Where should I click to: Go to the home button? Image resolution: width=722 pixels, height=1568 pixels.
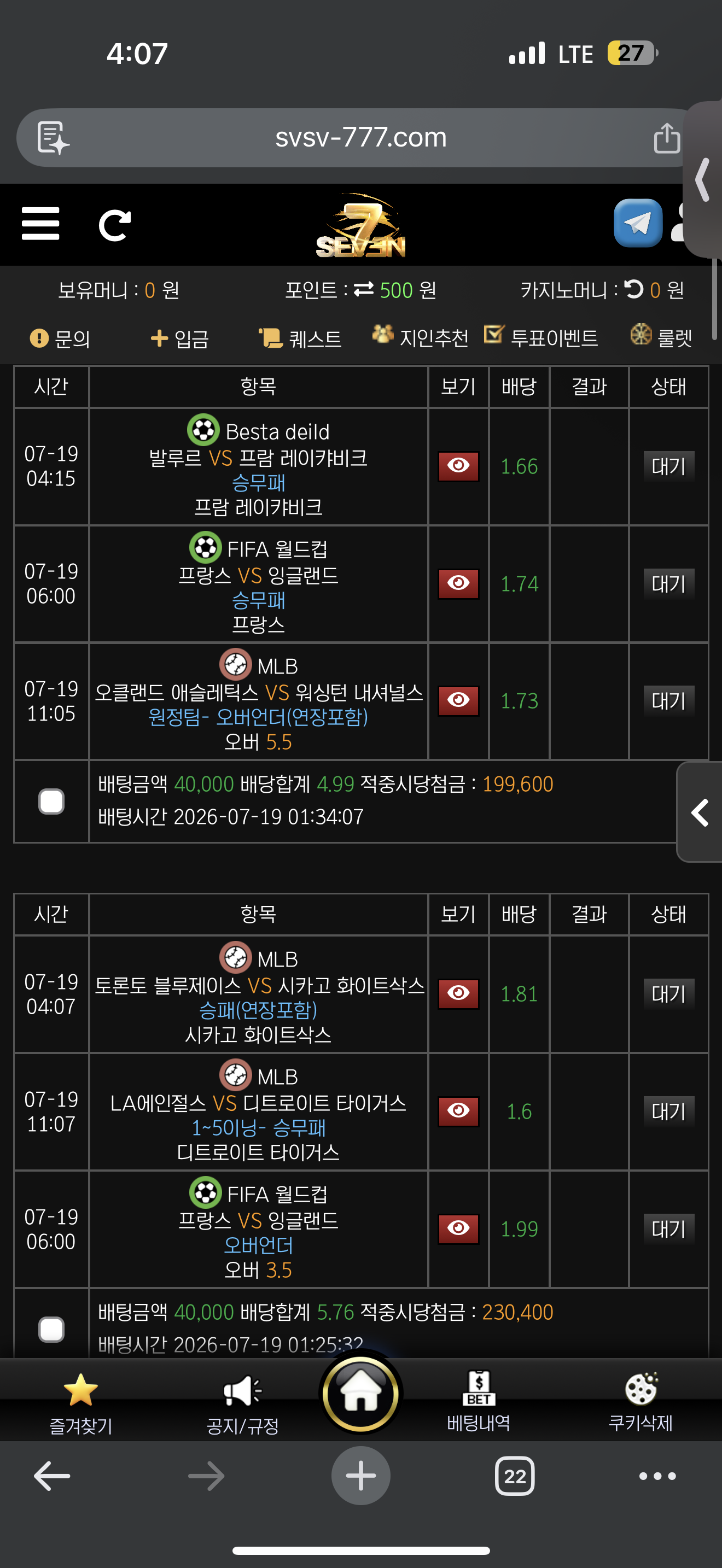[361, 1393]
